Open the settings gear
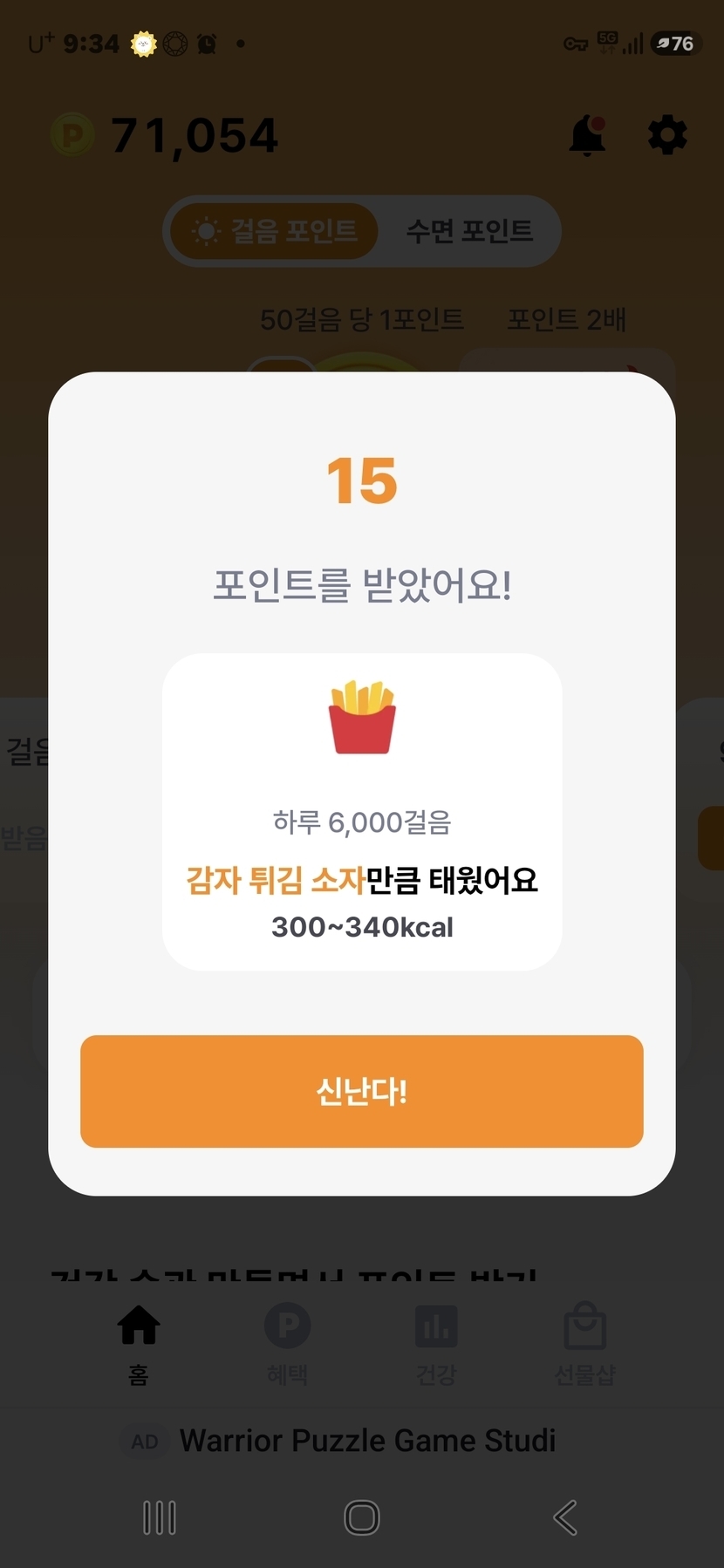The image size is (724, 1568). [x=667, y=136]
